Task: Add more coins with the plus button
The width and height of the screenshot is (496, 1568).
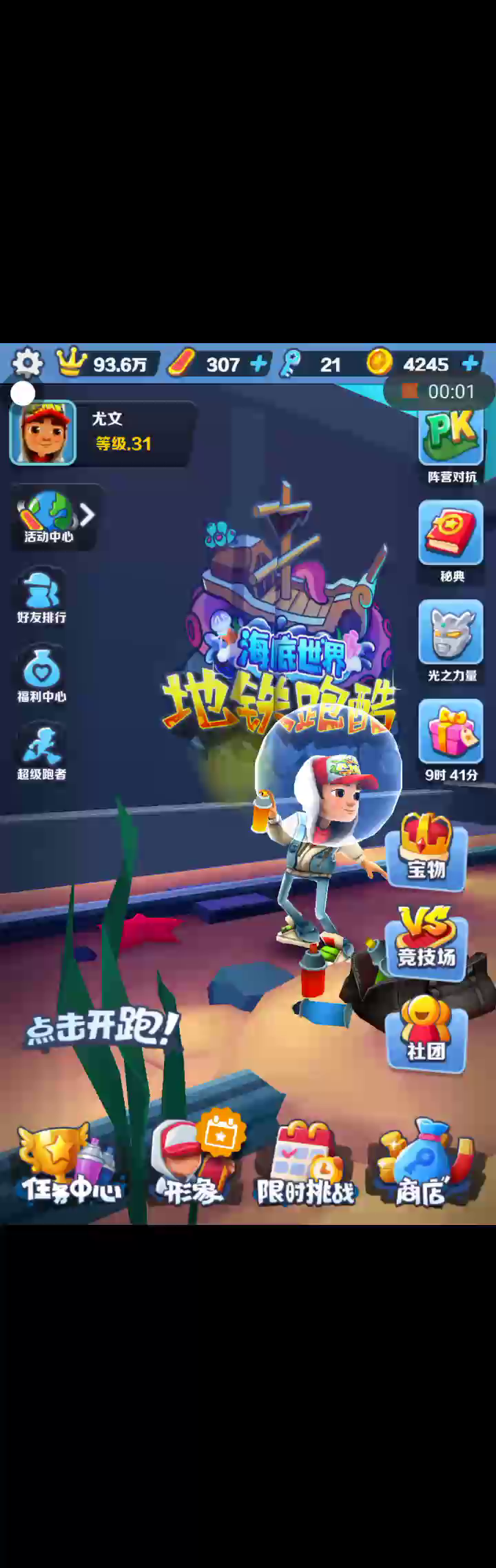Action: (471, 363)
